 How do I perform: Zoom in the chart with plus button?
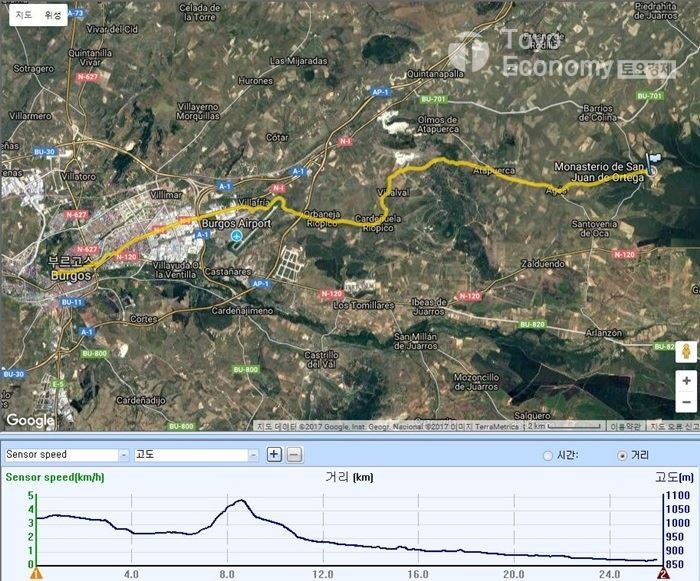tap(274, 455)
